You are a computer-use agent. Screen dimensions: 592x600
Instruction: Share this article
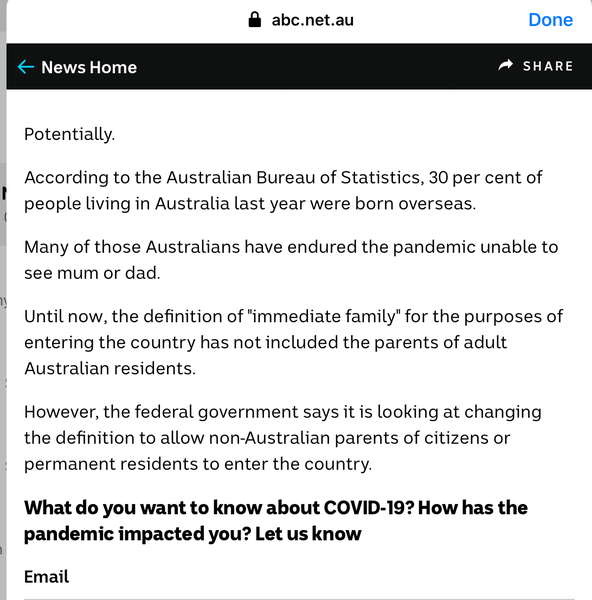coord(535,66)
